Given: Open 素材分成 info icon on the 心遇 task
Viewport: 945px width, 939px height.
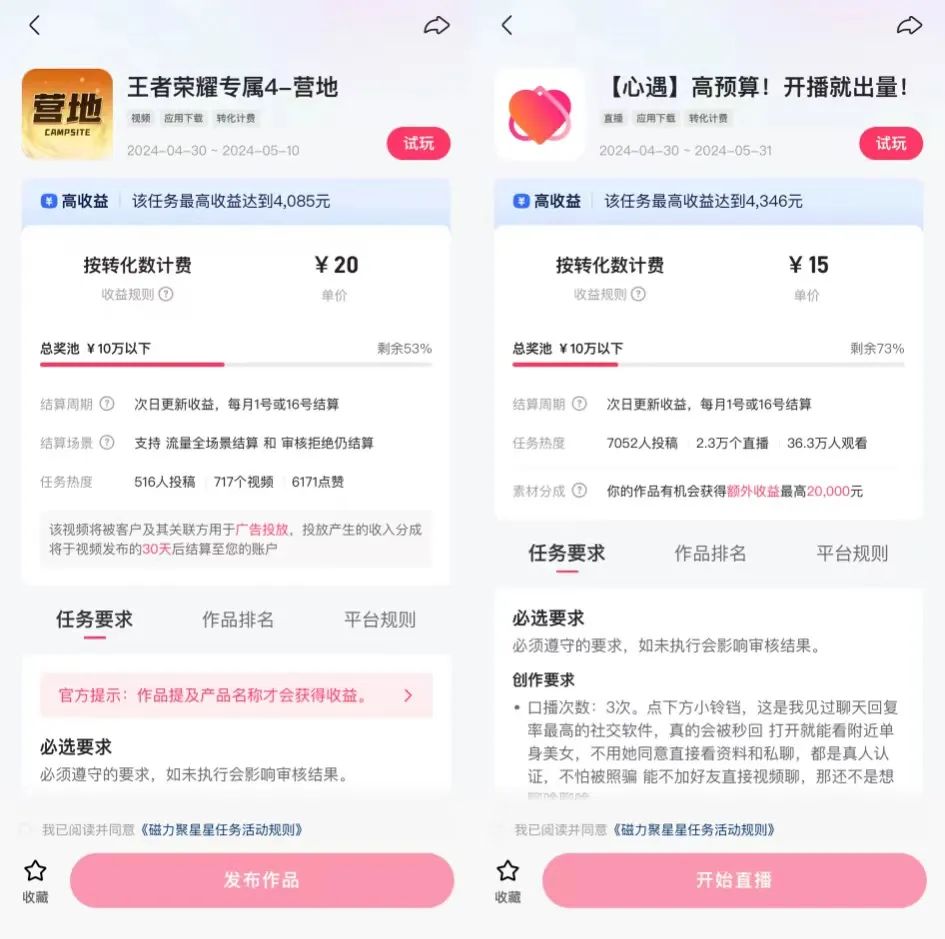Looking at the screenshot, I should [x=579, y=491].
